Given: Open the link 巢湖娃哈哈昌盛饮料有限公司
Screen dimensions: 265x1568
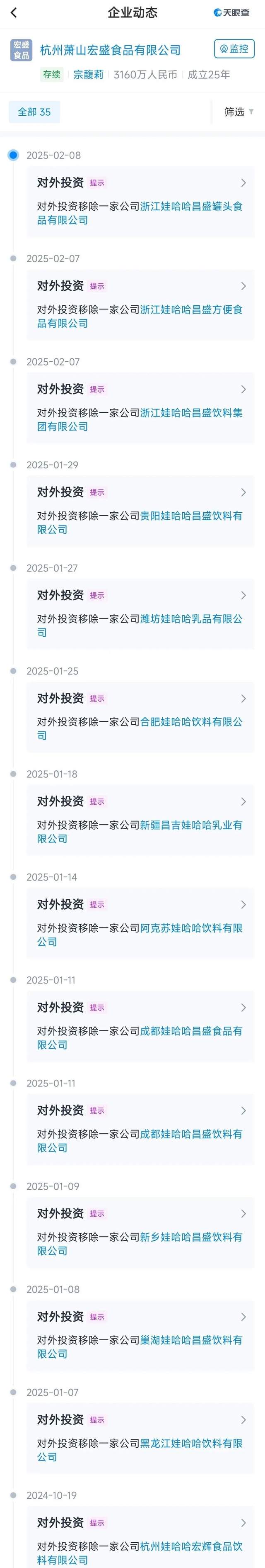Looking at the screenshot, I should point(191,1340).
